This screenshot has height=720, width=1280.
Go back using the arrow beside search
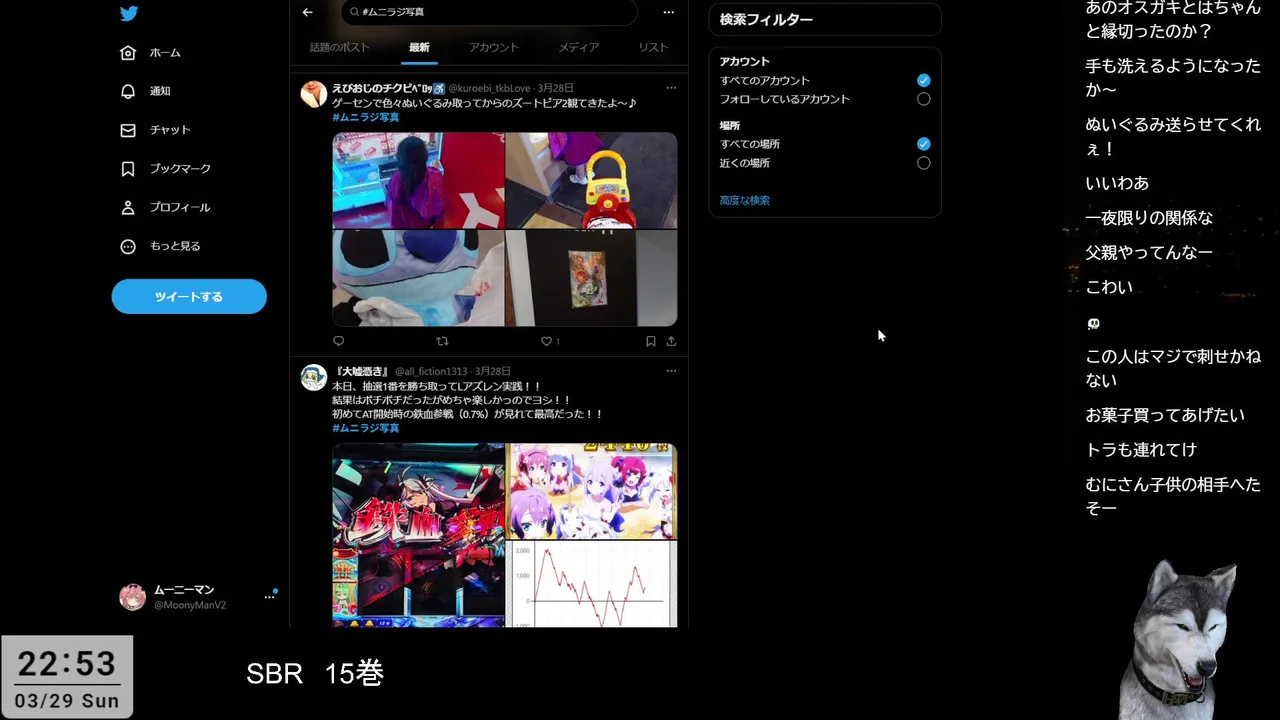pyautogui.click(x=307, y=12)
